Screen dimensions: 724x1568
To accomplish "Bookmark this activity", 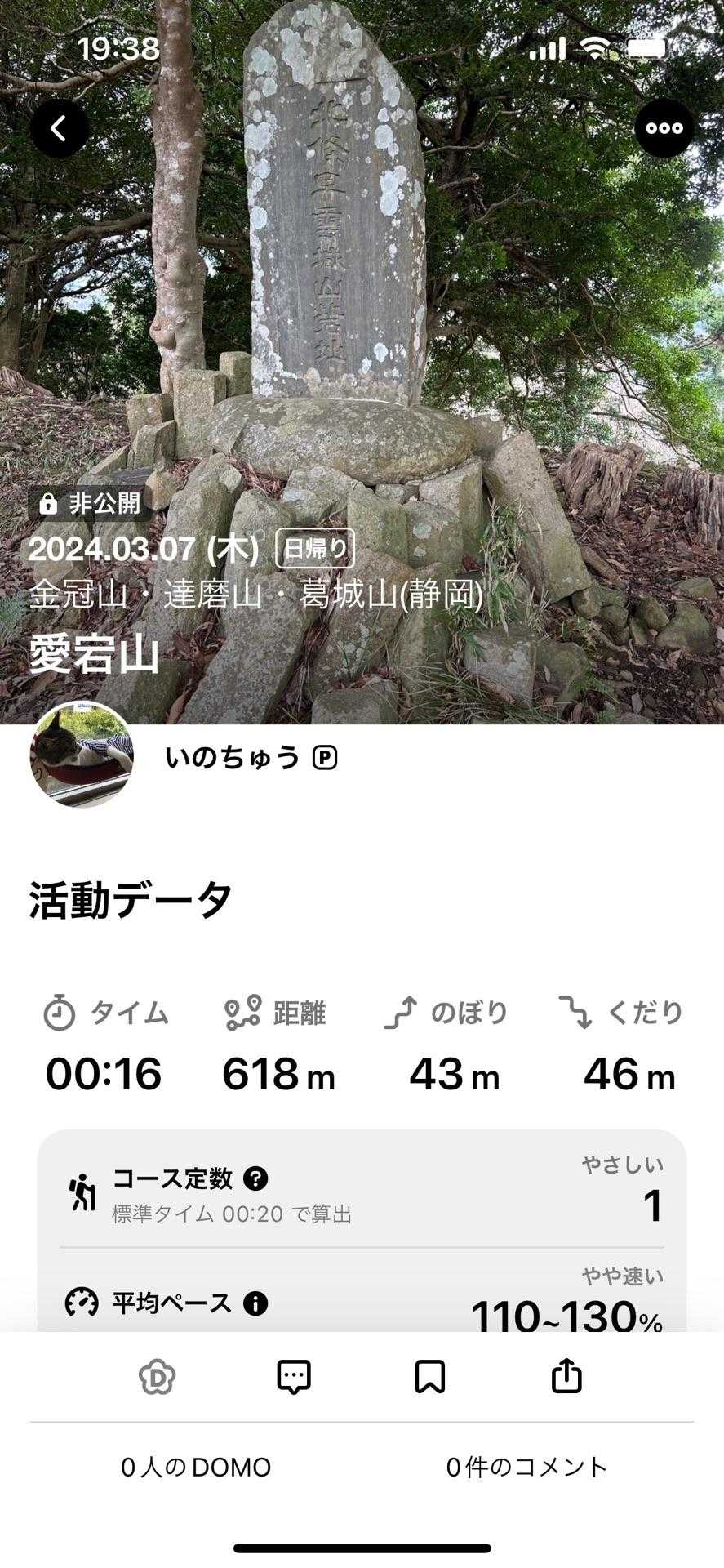I will (x=430, y=1377).
